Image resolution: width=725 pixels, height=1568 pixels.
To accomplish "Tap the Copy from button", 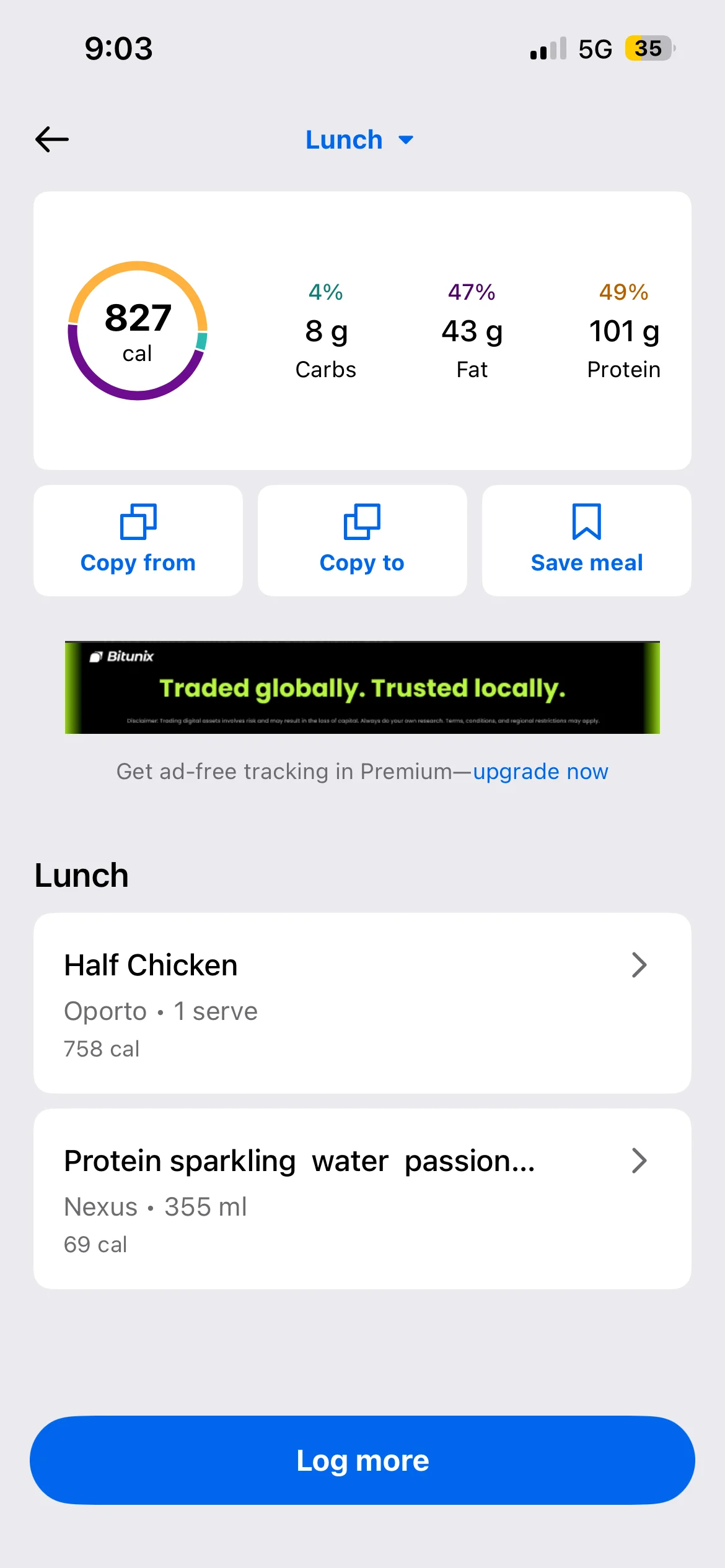I will tap(138, 540).
